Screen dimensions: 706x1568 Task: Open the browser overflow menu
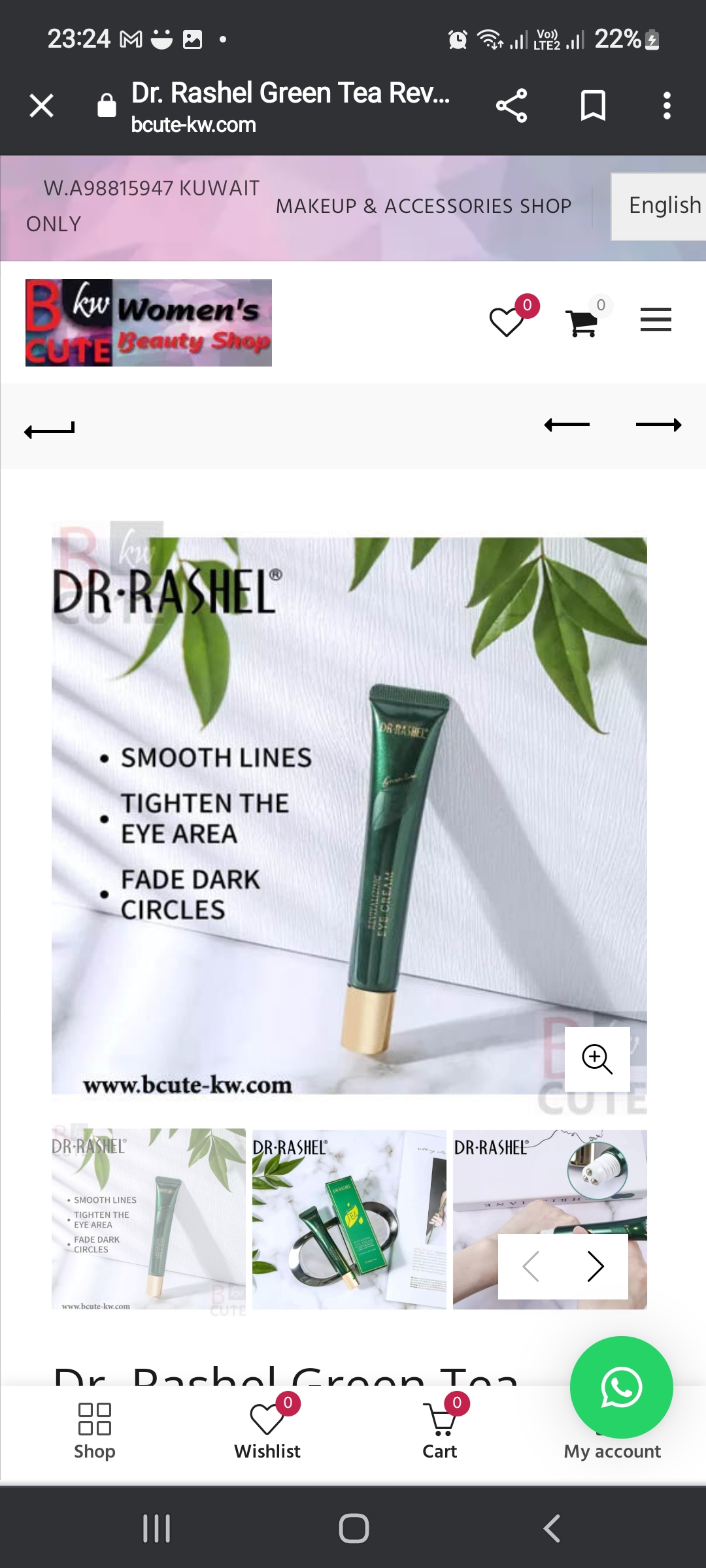pyautogui.click(x=667, y=106)
